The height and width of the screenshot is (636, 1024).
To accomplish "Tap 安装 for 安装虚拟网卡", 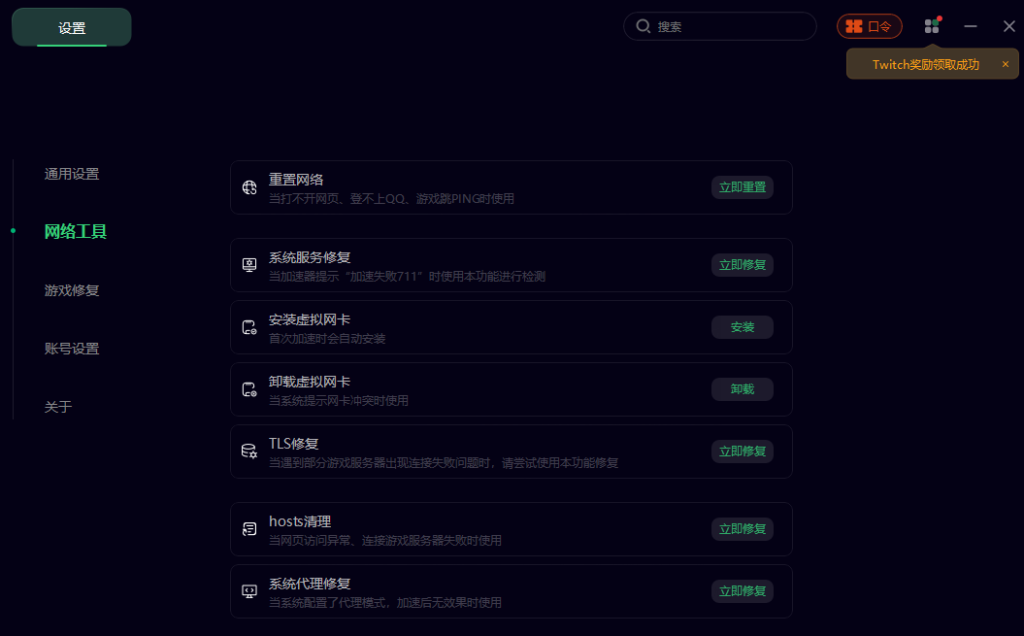I will click(742, 327).
